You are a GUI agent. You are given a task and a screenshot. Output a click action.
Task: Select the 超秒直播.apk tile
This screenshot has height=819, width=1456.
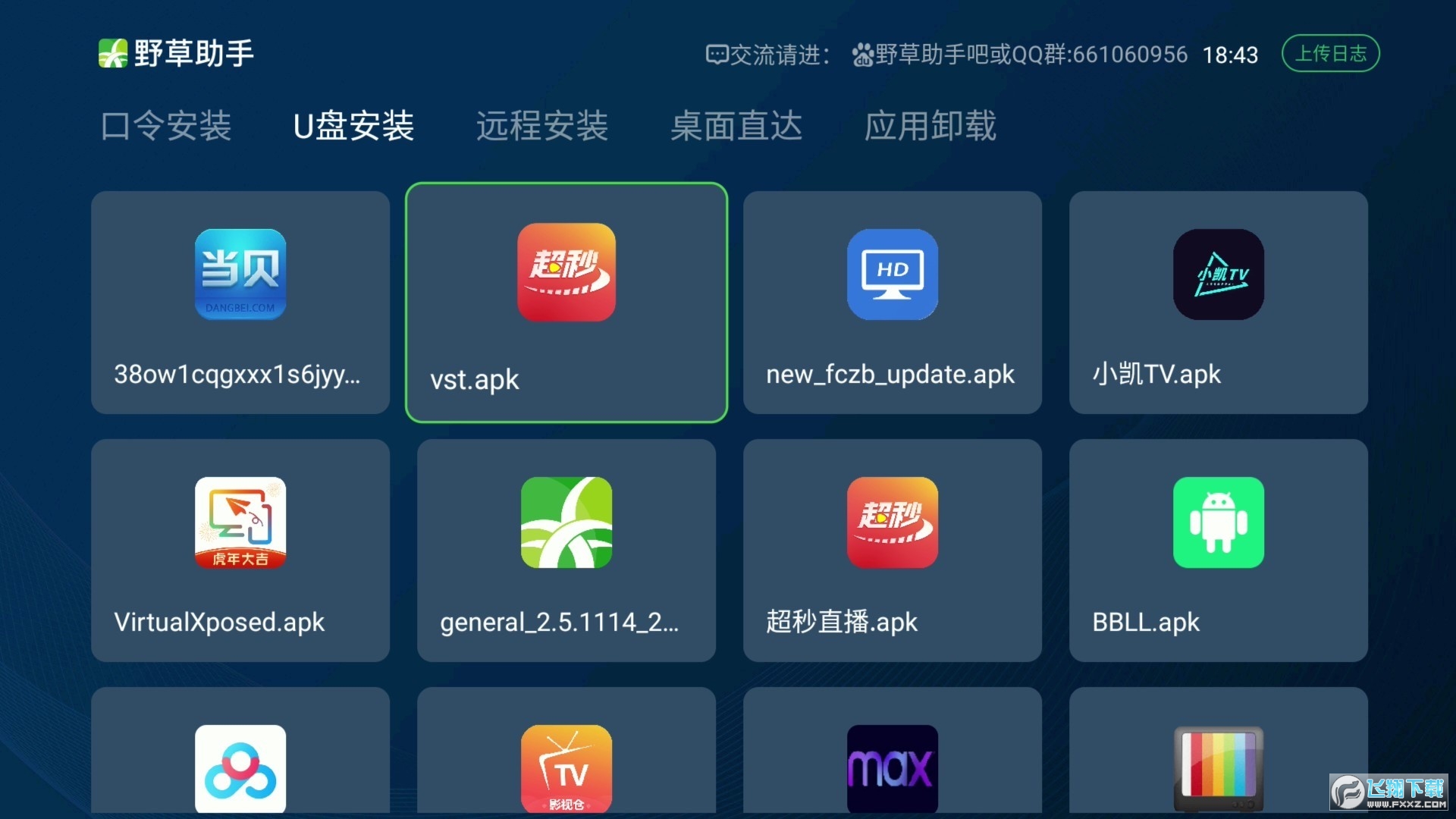[893, 551]
